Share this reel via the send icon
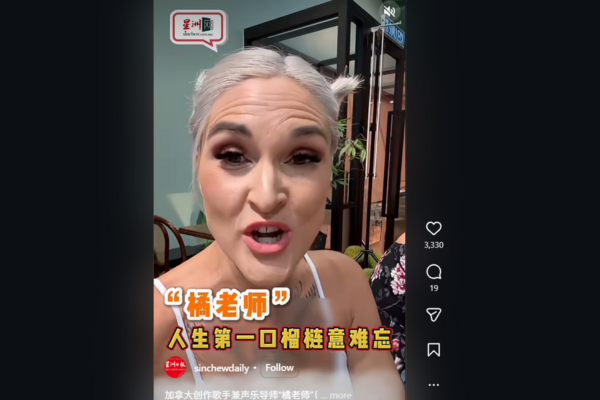The width and height of the screenshot is (600, 400). click(433, 314)
